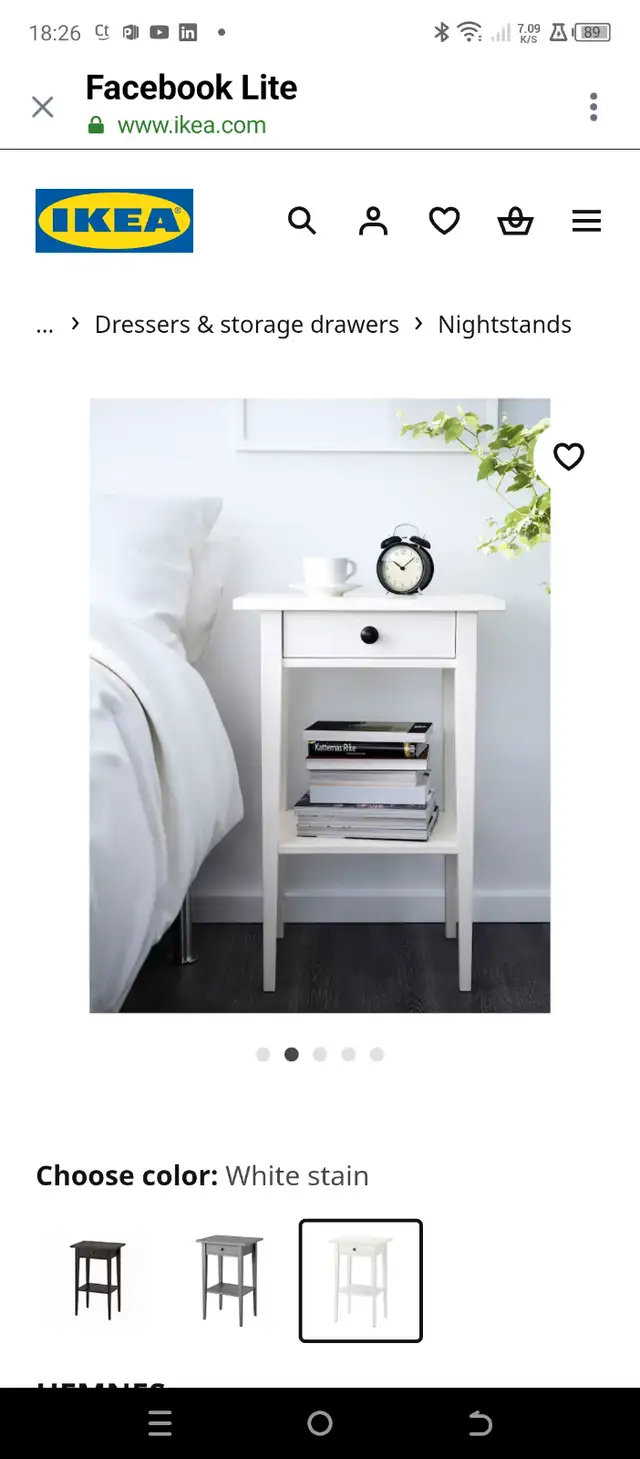Select the black-brown color option
640x1459 pixels.
(98, 1281)
